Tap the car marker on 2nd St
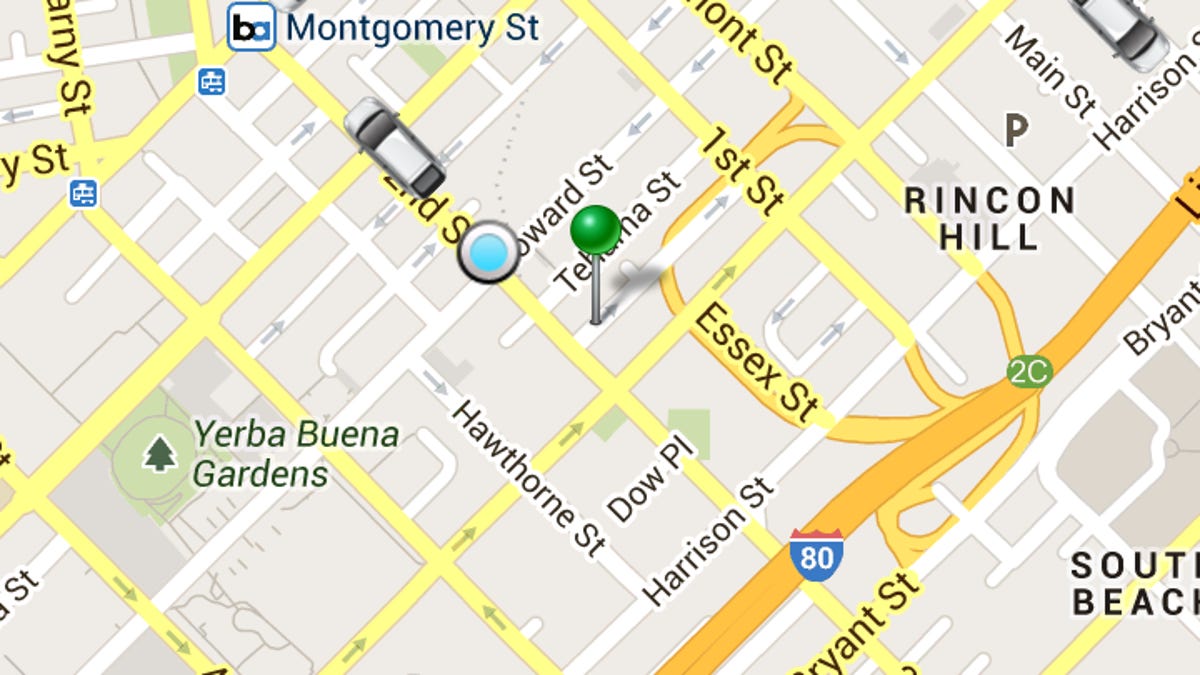This screenshot has height=675, width=1200. coord(394,147)
